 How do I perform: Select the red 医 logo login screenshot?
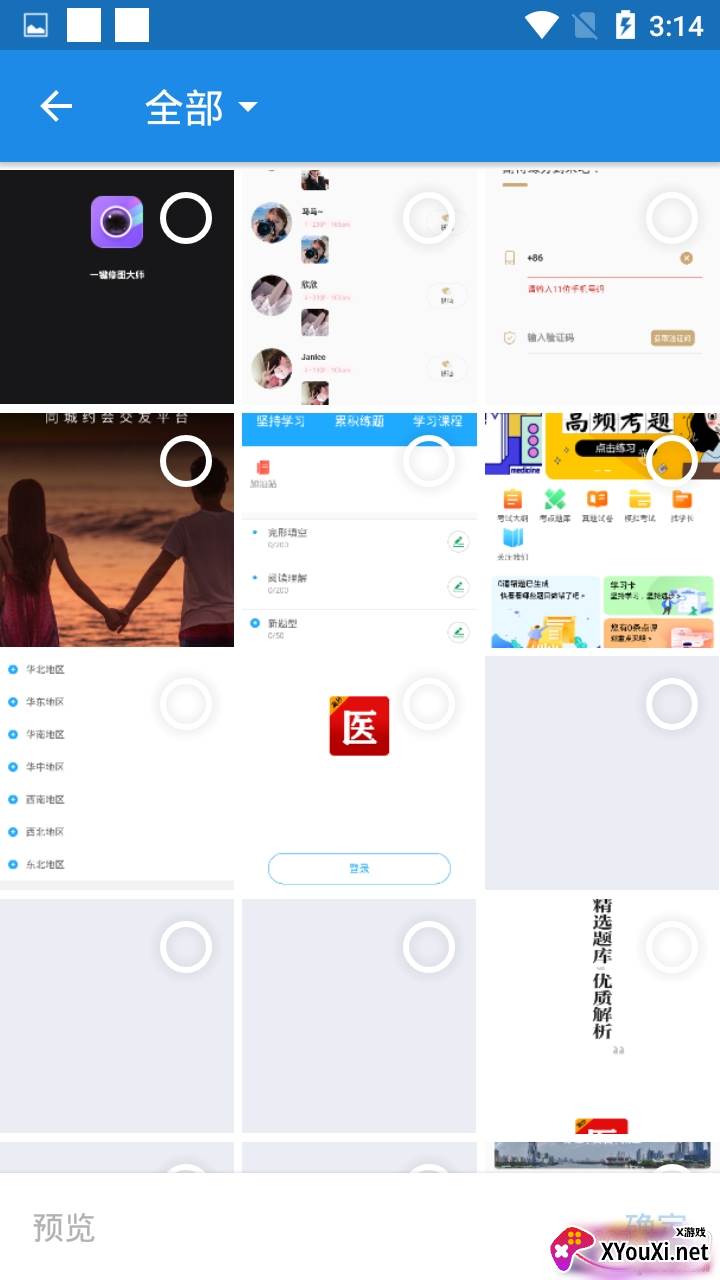(428, 704)
